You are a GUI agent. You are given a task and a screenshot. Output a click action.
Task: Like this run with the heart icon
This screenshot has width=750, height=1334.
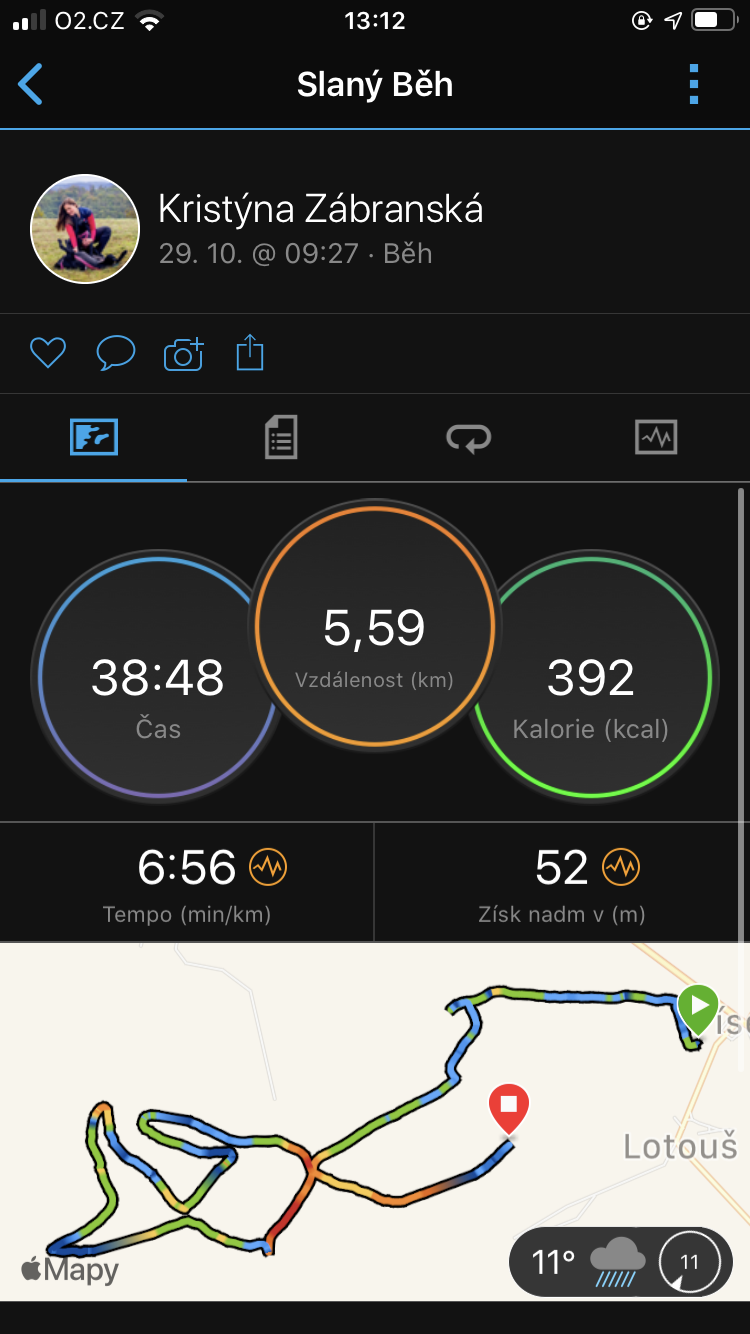pos(47,353)
